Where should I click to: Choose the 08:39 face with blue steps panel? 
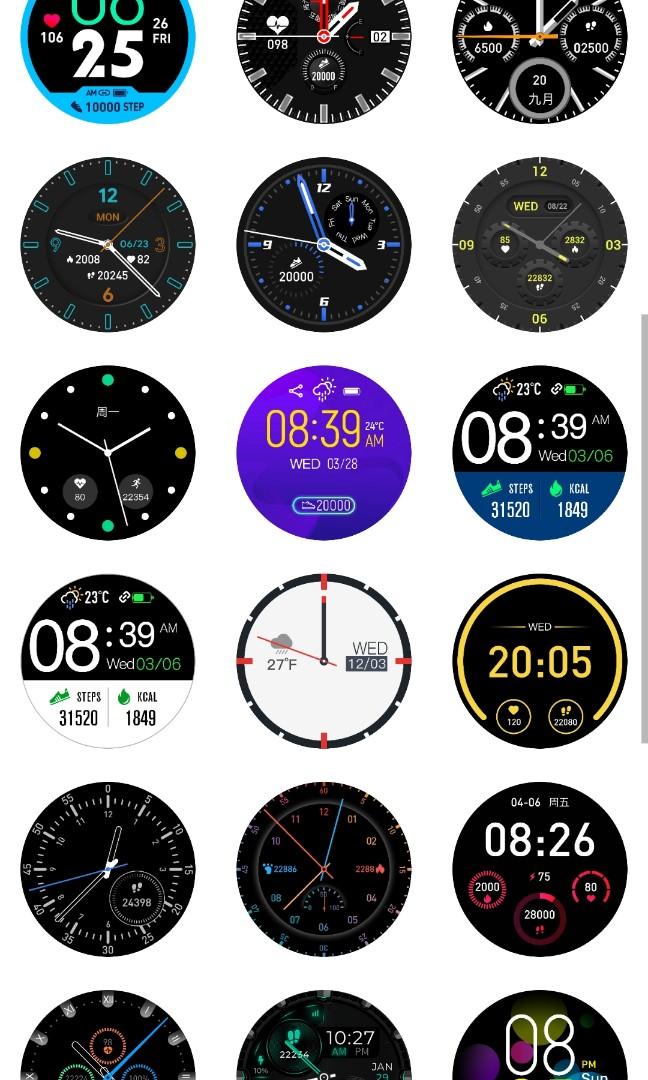pos(540,452)
